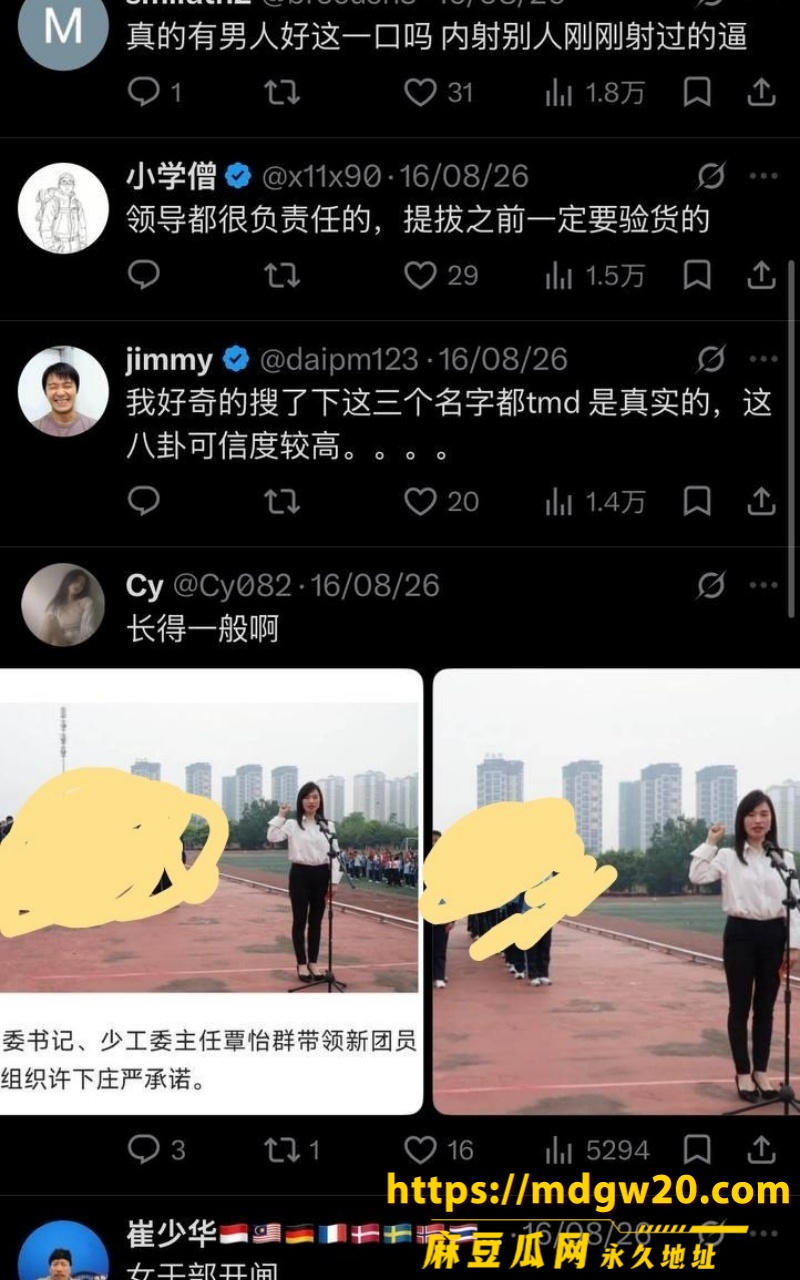The image size is (800, 1280).
Task: Open the left photo in Cy's reply
Action: [x=209, y=891]
